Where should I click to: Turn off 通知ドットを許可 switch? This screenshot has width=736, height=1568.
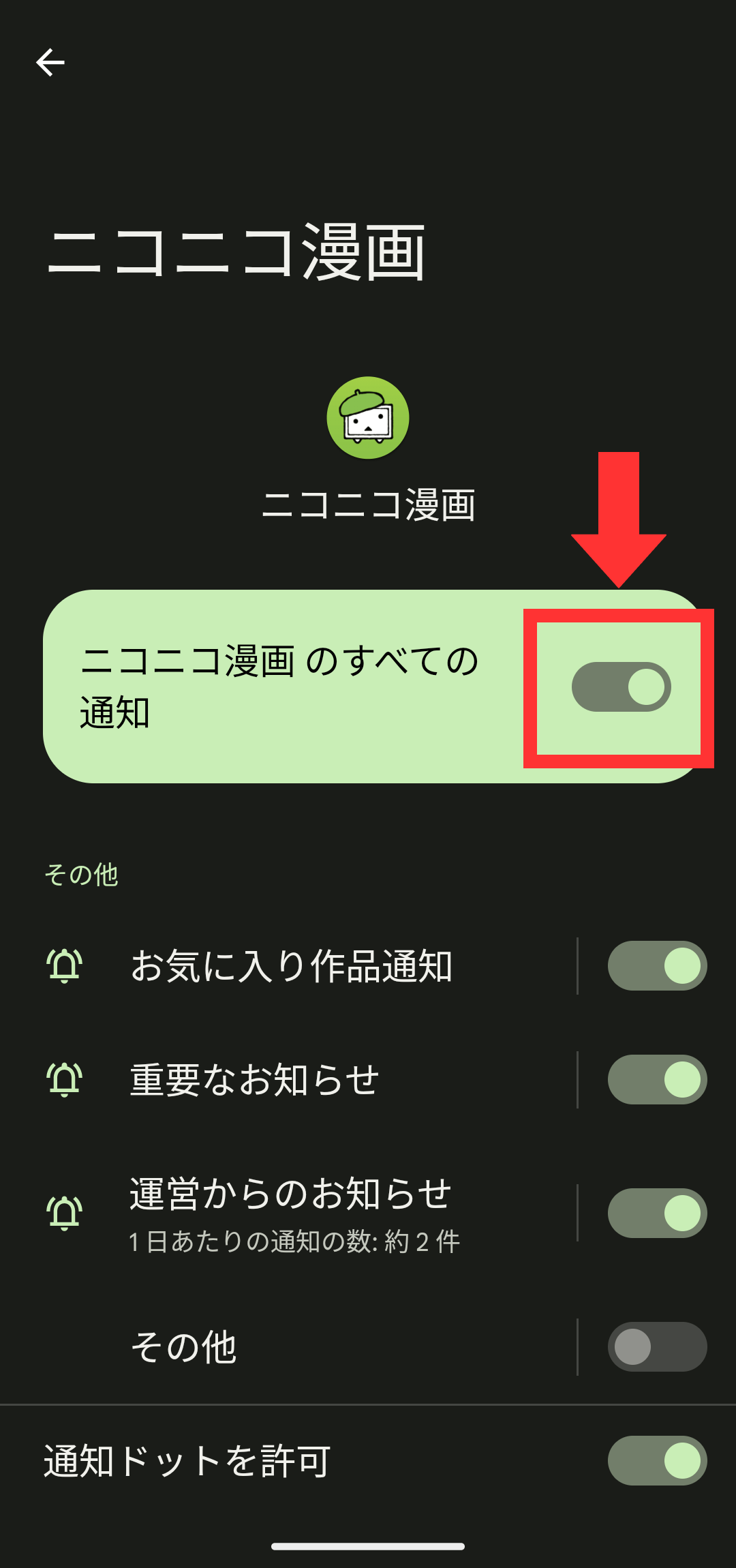click(657, 1461)
